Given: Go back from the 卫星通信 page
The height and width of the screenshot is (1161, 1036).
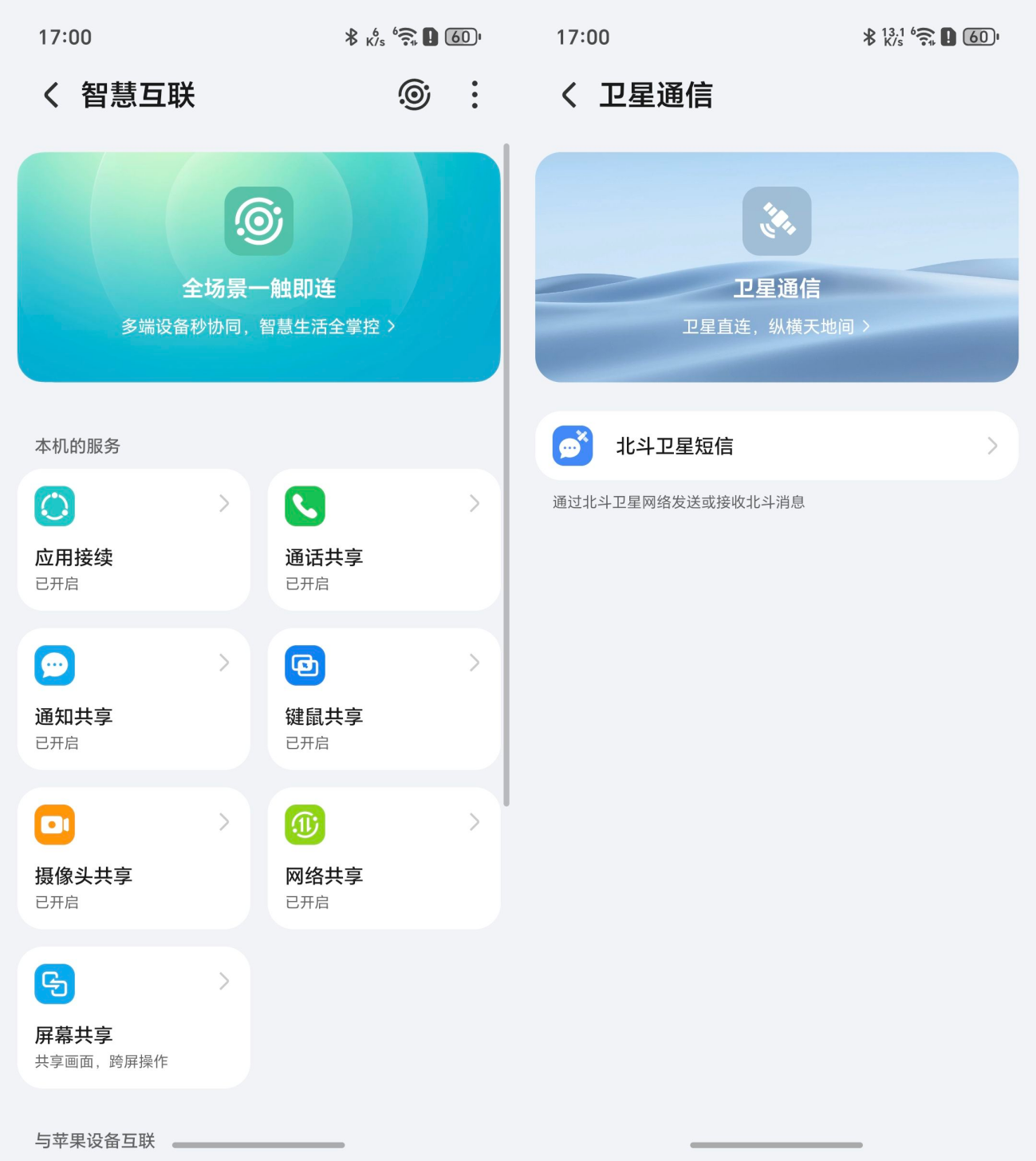Looking at the screenshot, I should 569,95.
